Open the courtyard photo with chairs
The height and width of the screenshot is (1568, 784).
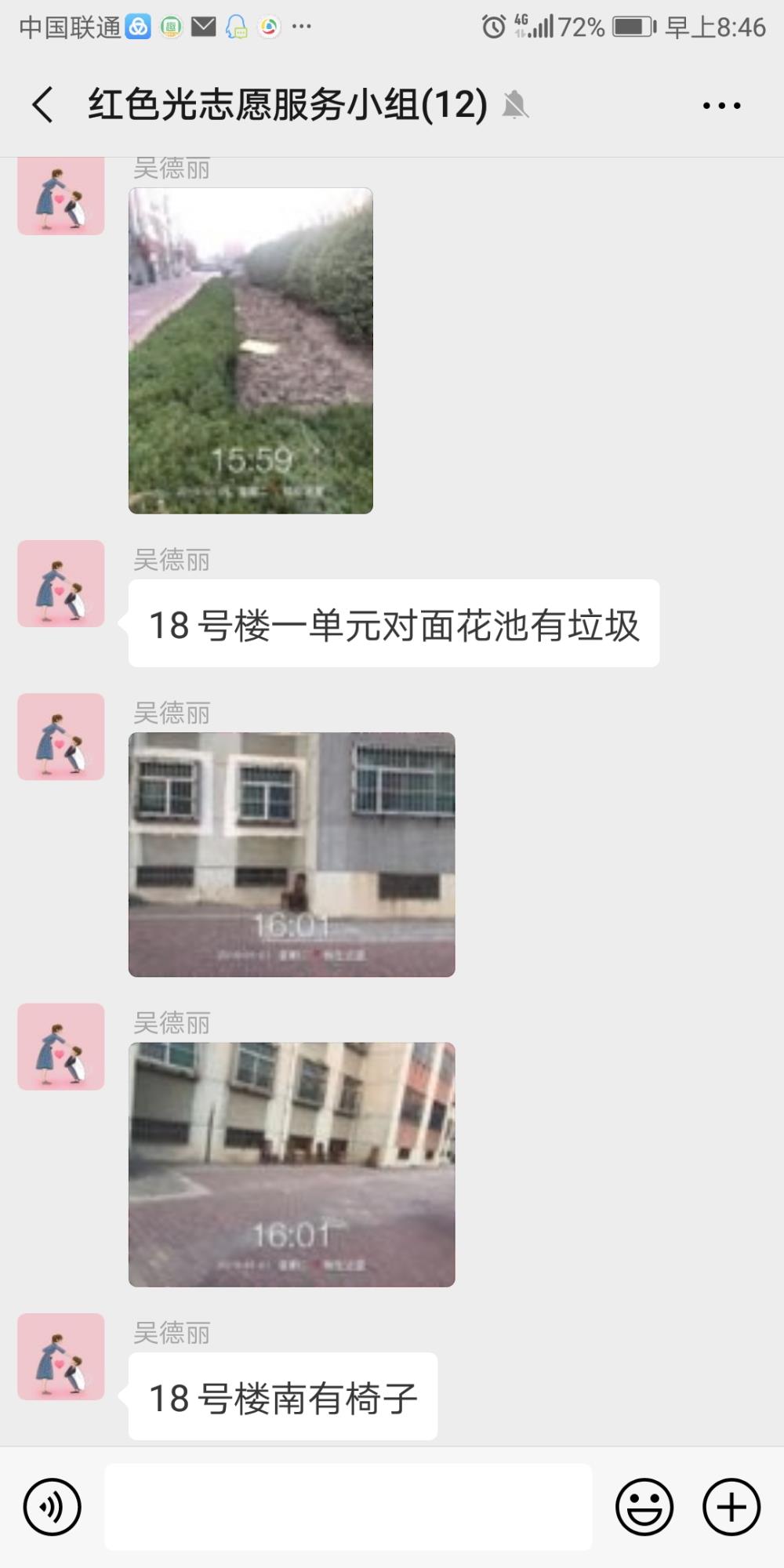pos(292,1164)
